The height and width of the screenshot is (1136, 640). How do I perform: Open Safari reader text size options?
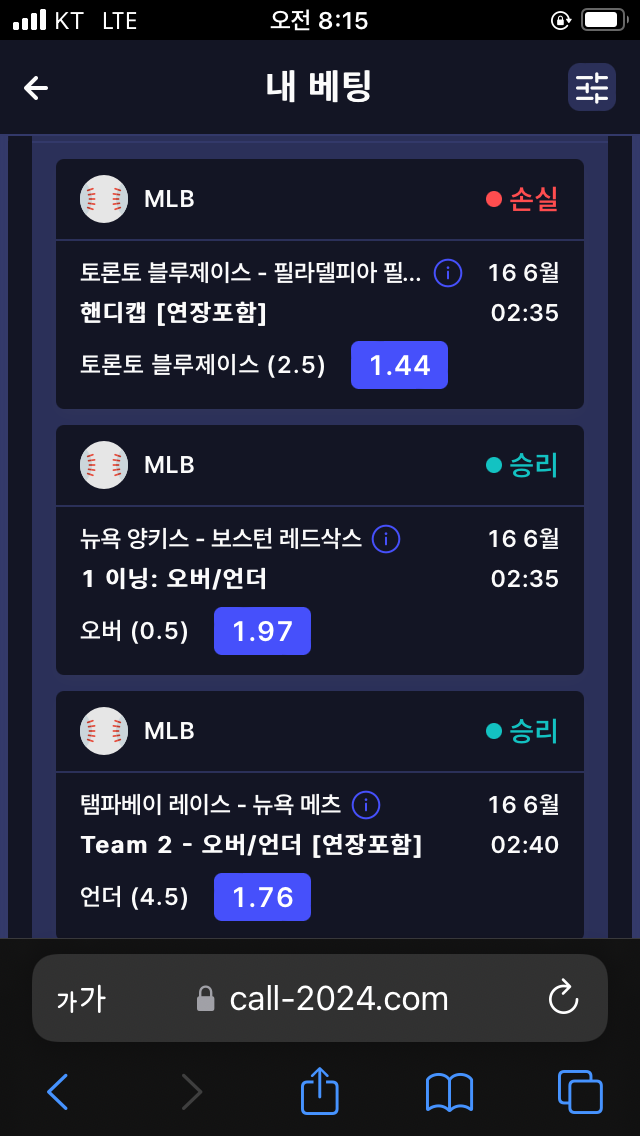pos(81,998)
